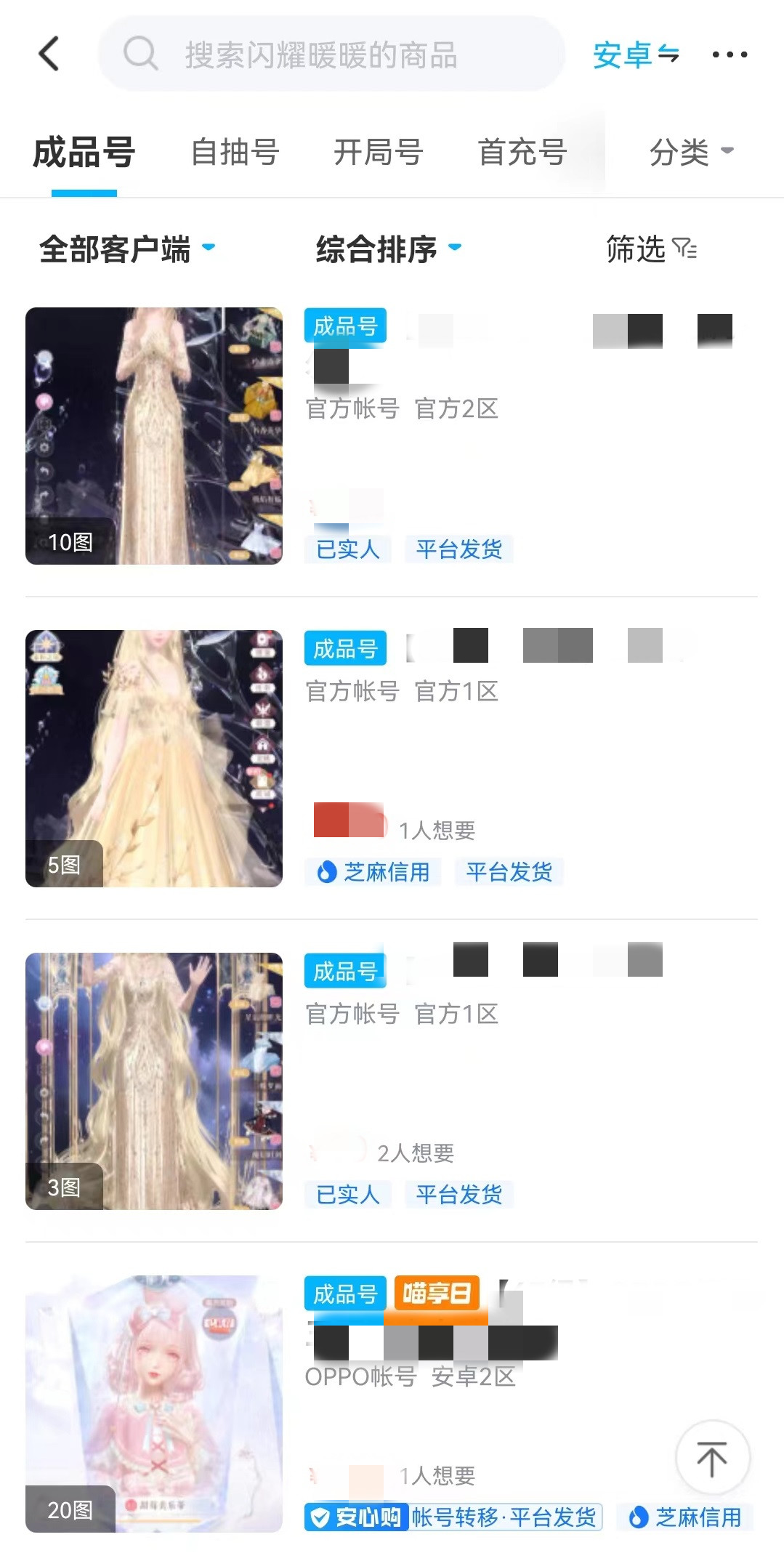Go back using the top-left arrow

click(49, 54)
